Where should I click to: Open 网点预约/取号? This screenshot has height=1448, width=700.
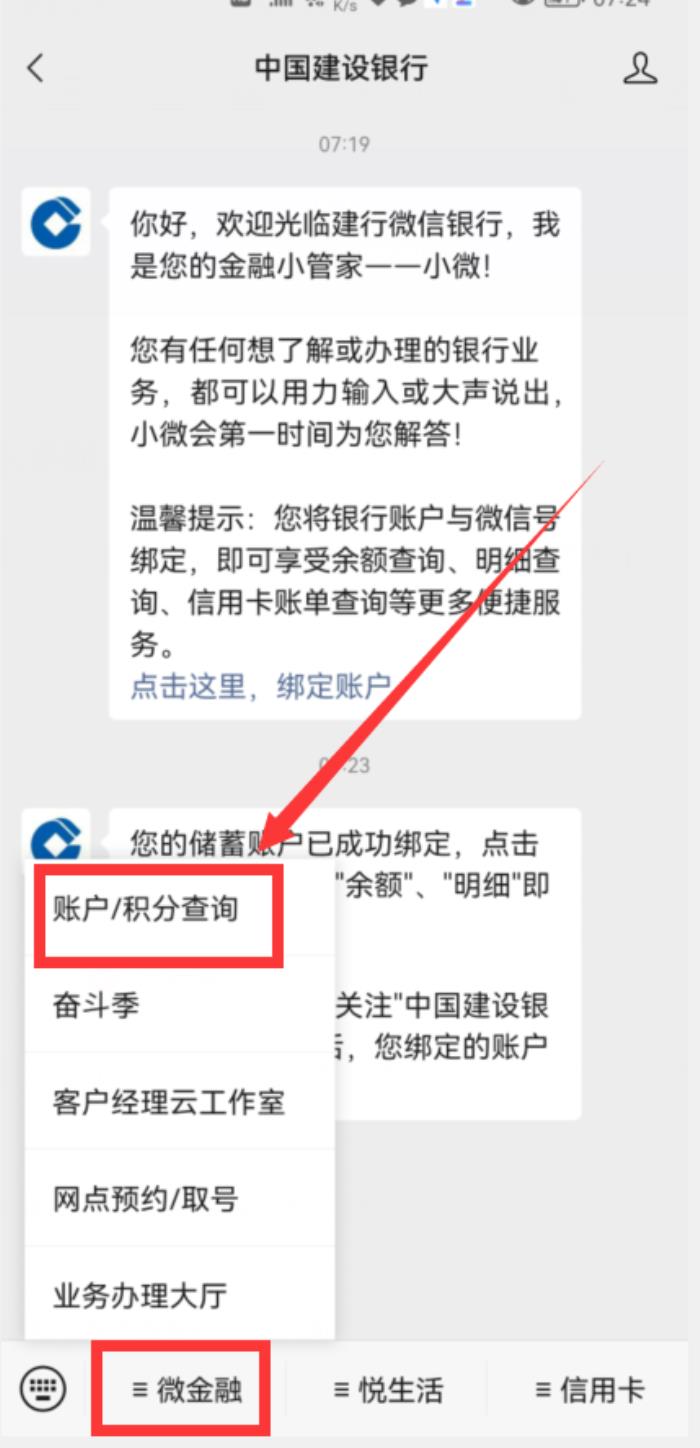point(146,1199)
